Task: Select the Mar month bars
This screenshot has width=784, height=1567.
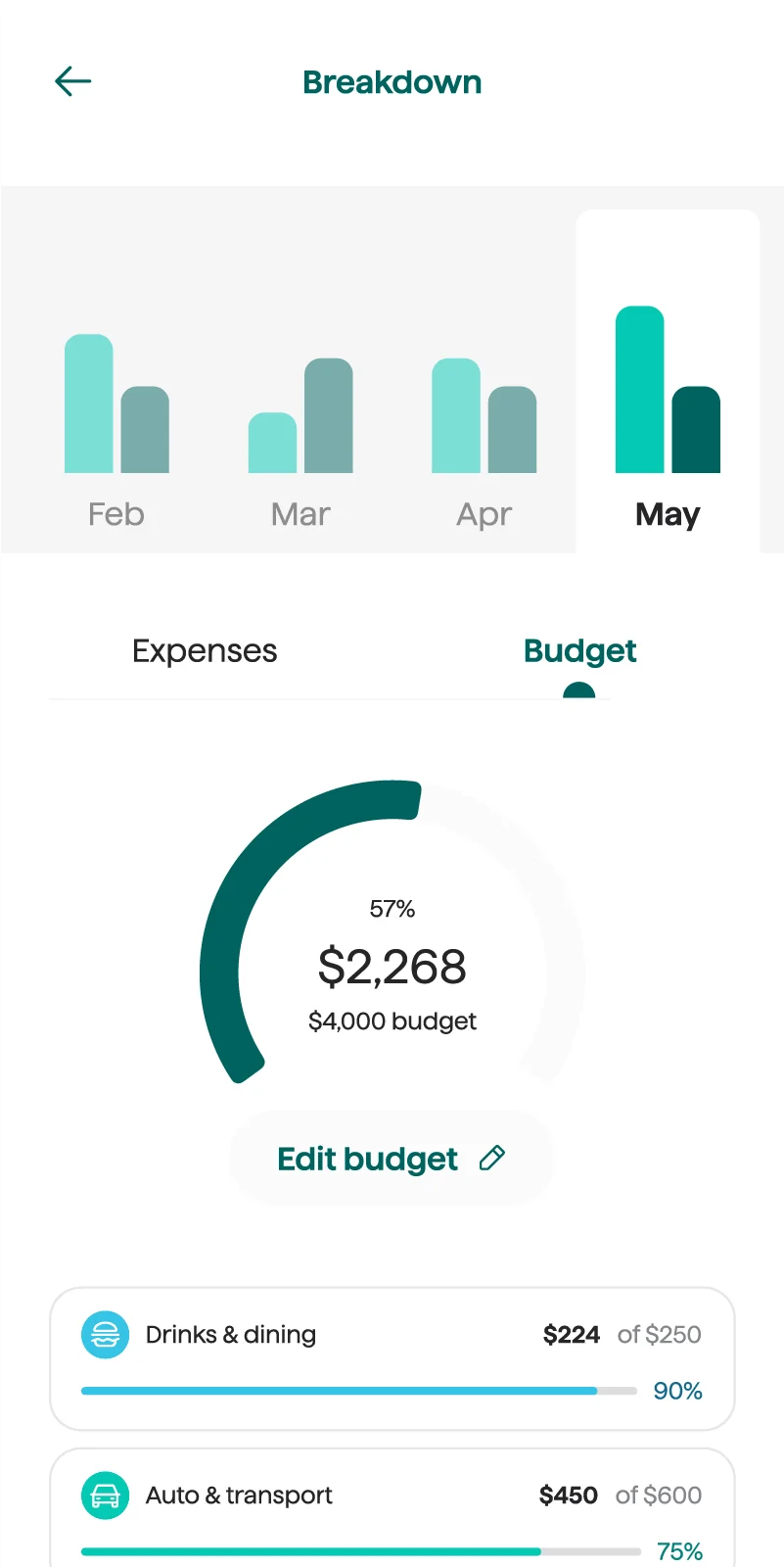Action: (x=300, y=421)
